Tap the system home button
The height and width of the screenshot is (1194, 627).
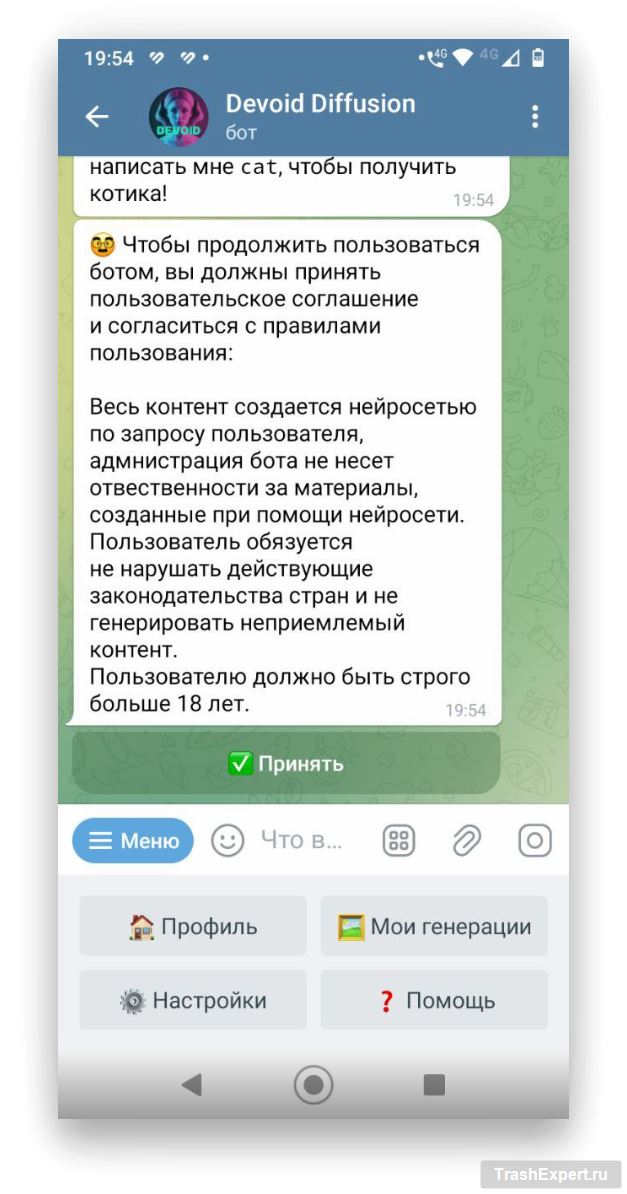[313, 1084]
